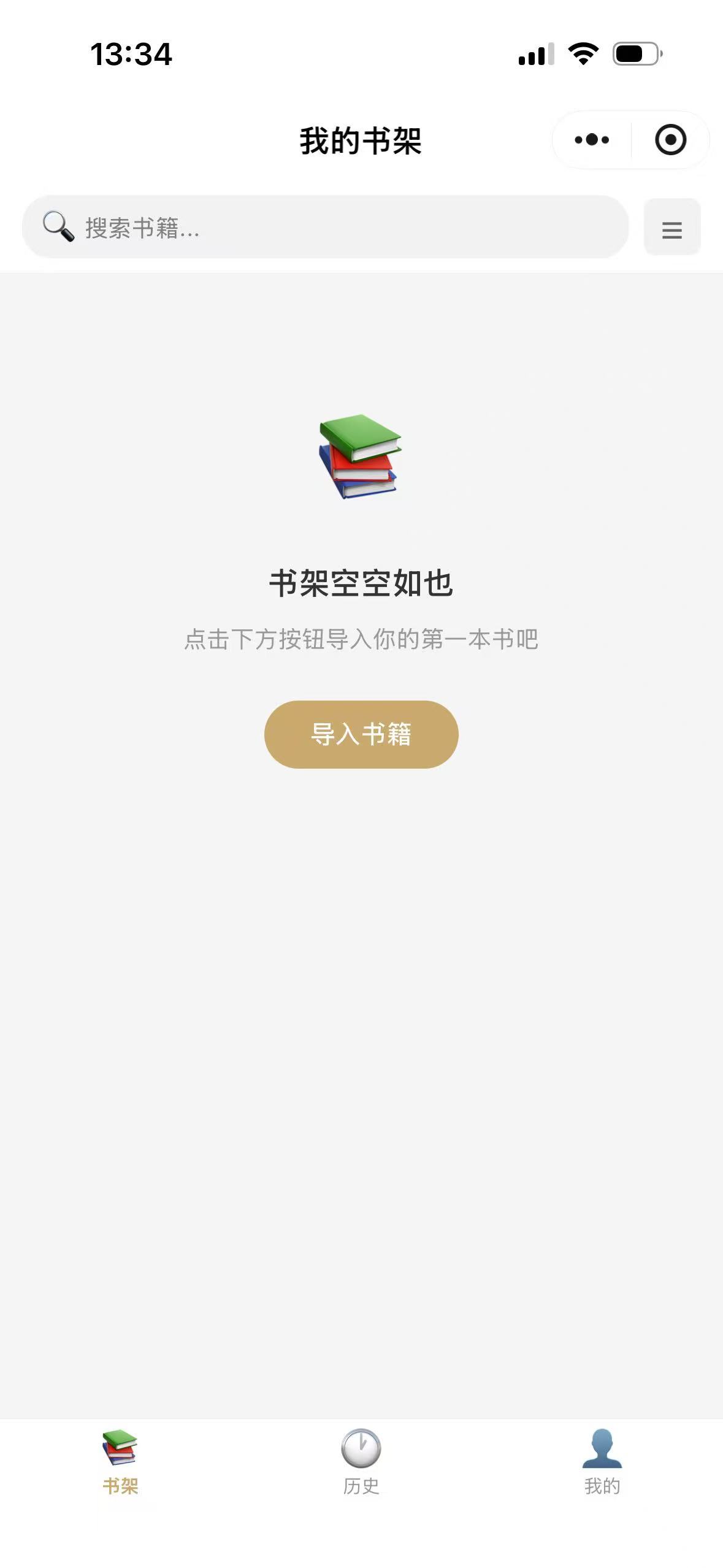
Task: Switch to the 我的 tab
Action: coord(602,1462)
